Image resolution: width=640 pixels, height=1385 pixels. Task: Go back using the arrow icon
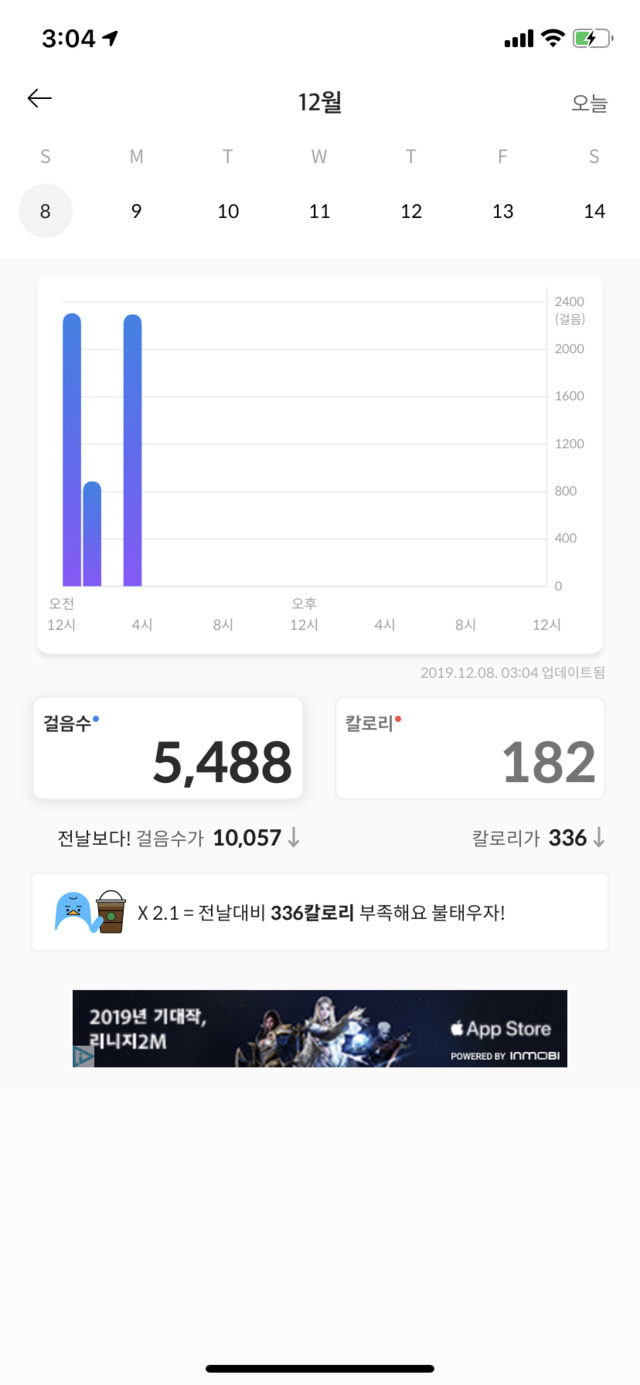[x=39, y=98]
